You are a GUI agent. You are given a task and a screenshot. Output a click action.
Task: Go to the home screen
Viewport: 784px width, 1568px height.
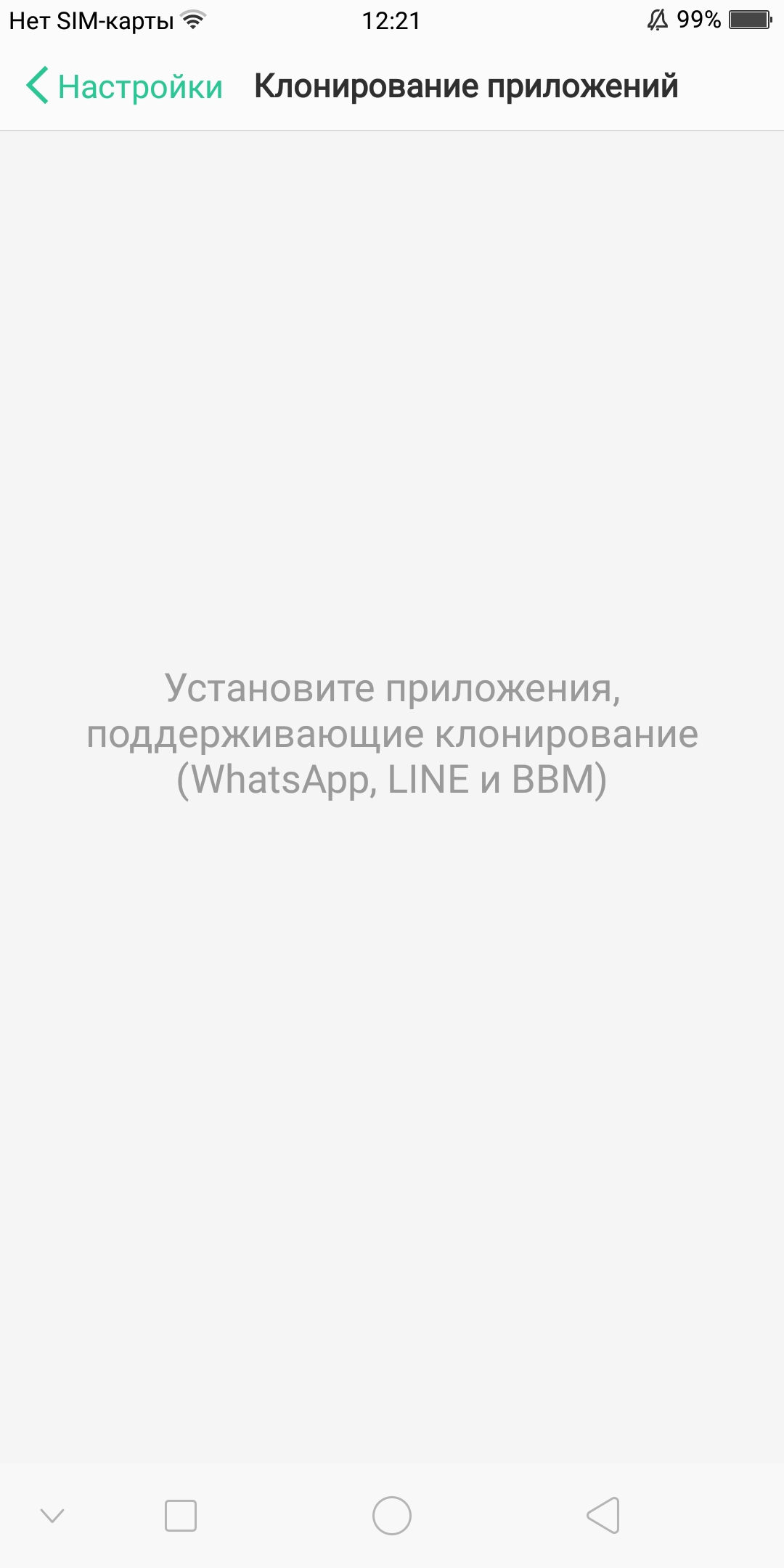(392, 1516)
